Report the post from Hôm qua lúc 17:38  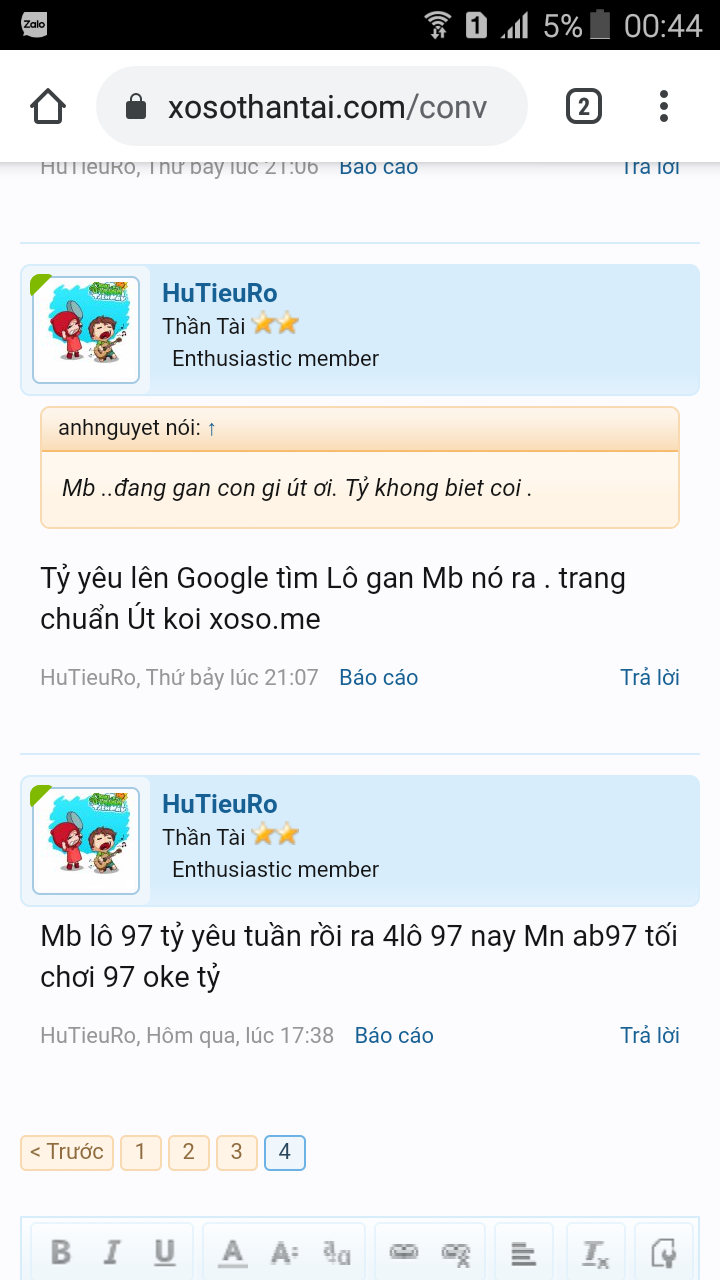(x=394, y=1035)
